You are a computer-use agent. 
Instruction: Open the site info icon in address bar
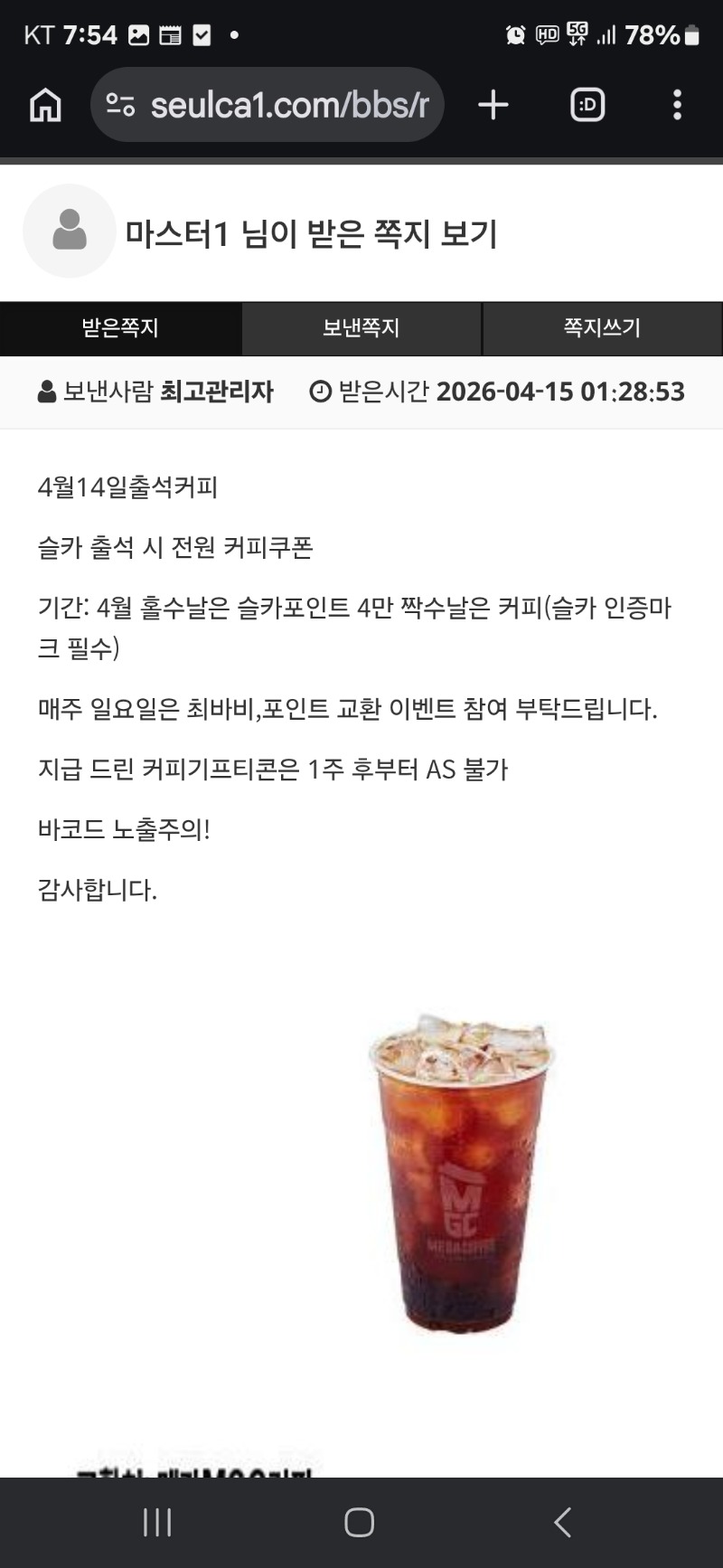click(120, 105)
